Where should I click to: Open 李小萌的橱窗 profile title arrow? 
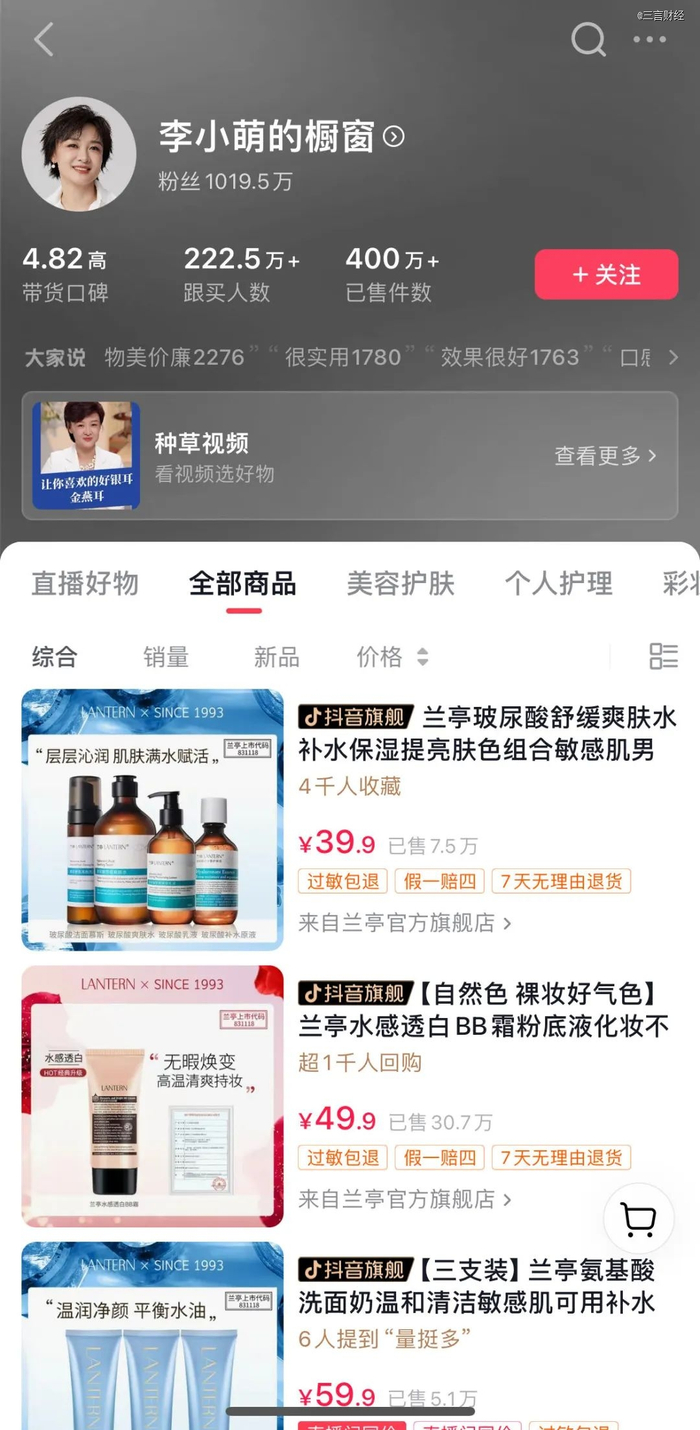tap(394, 137)
